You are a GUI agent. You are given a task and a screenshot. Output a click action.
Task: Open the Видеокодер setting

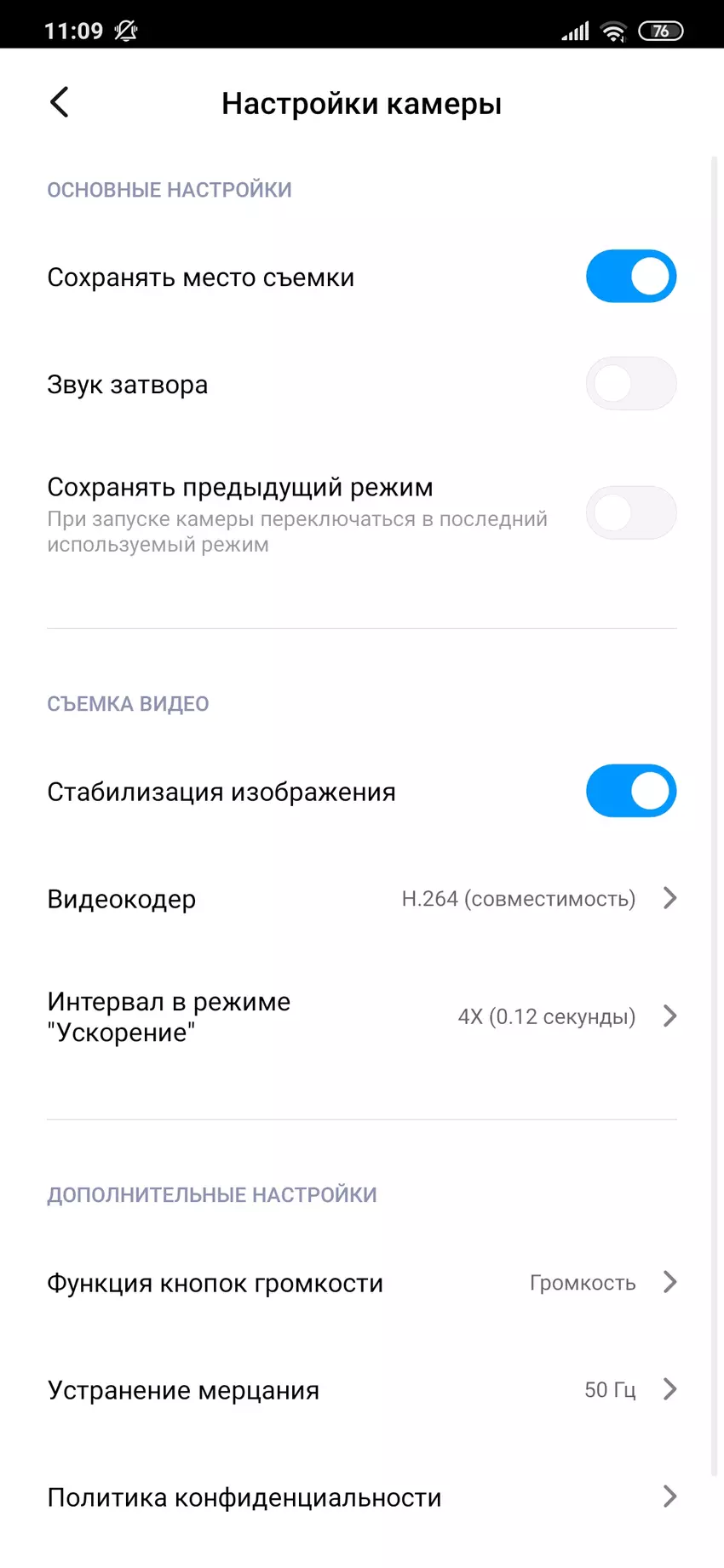[362, 899]
